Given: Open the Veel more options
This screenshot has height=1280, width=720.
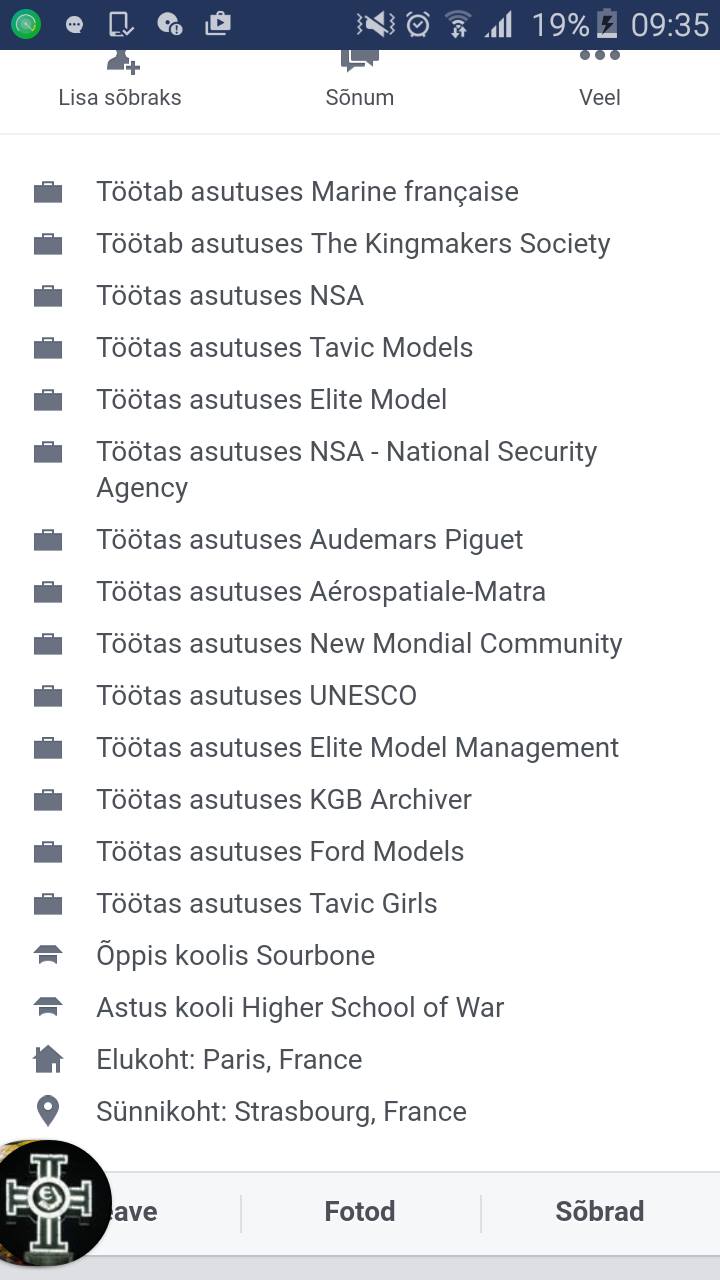Looking at the screenshot, I should [600, 80].
